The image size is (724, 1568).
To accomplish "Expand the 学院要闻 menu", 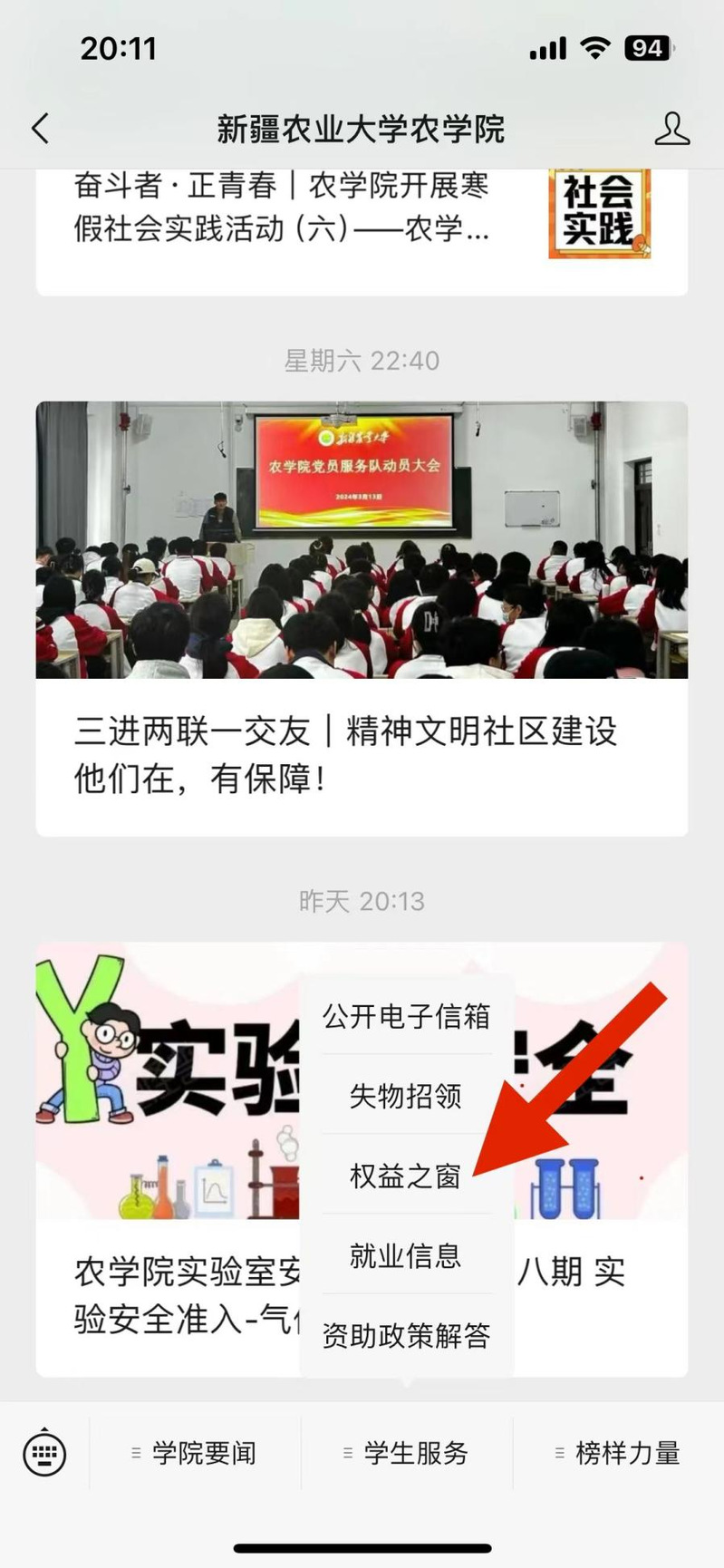I will pos(195,1453).
